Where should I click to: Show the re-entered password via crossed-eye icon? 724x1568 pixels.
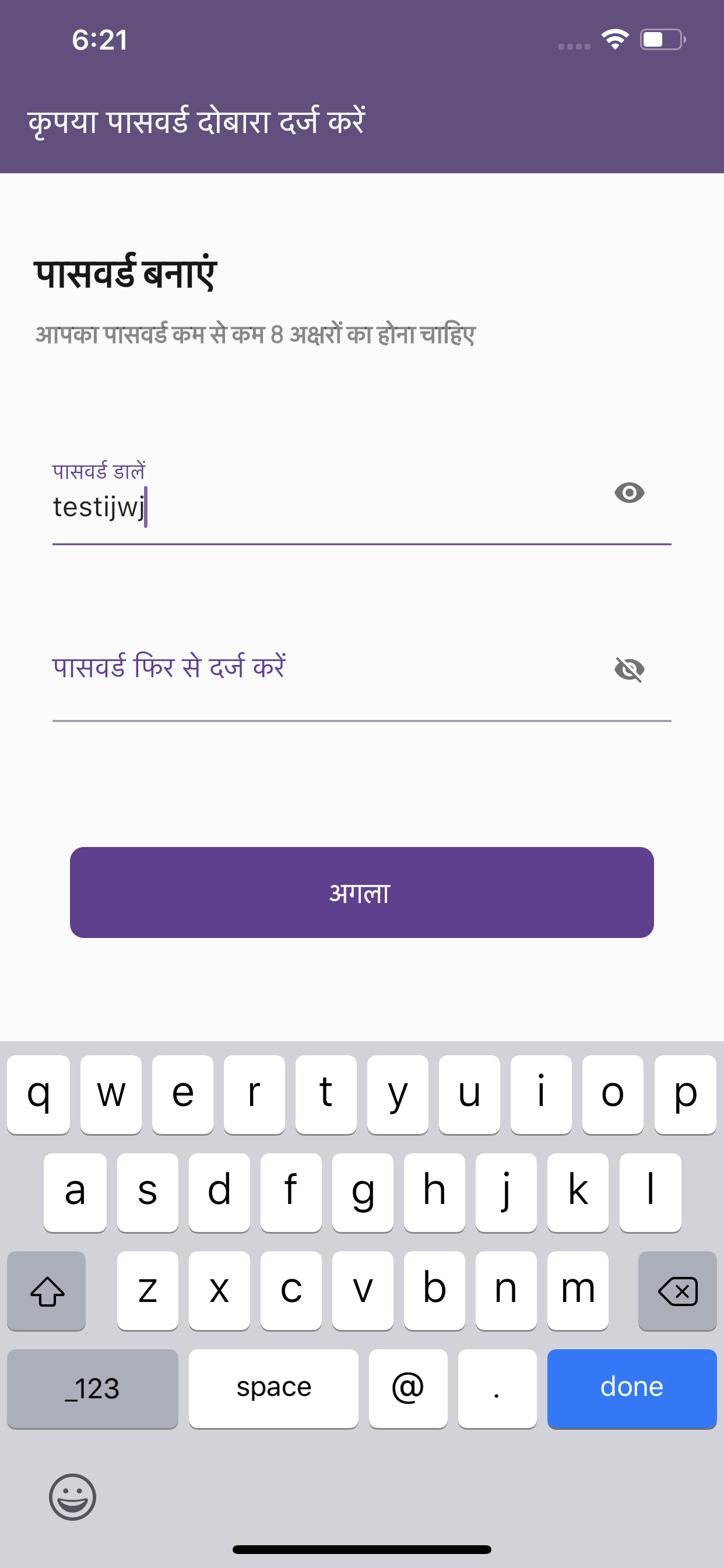point(629,670)
